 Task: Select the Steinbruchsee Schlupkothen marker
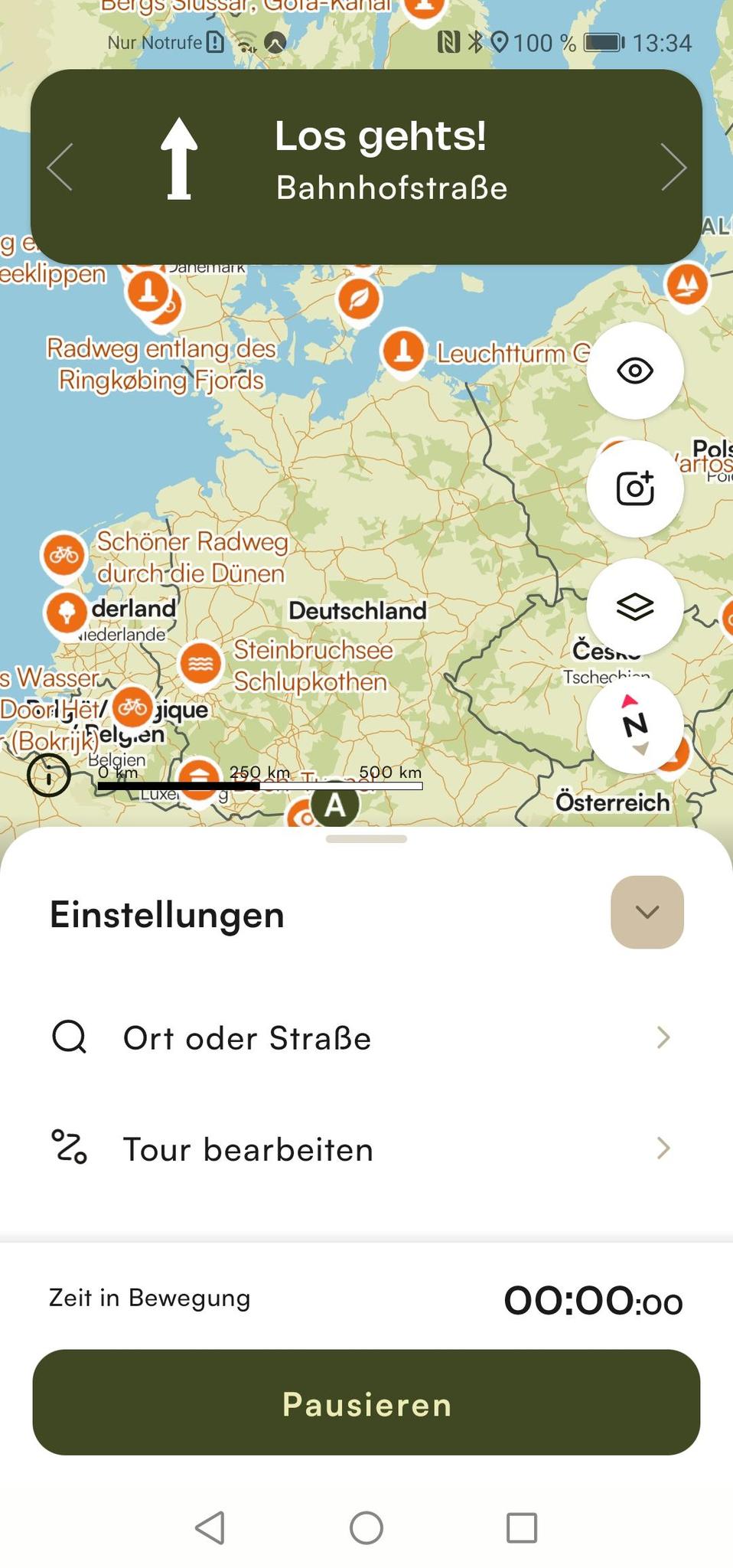[x=200, y=663]
